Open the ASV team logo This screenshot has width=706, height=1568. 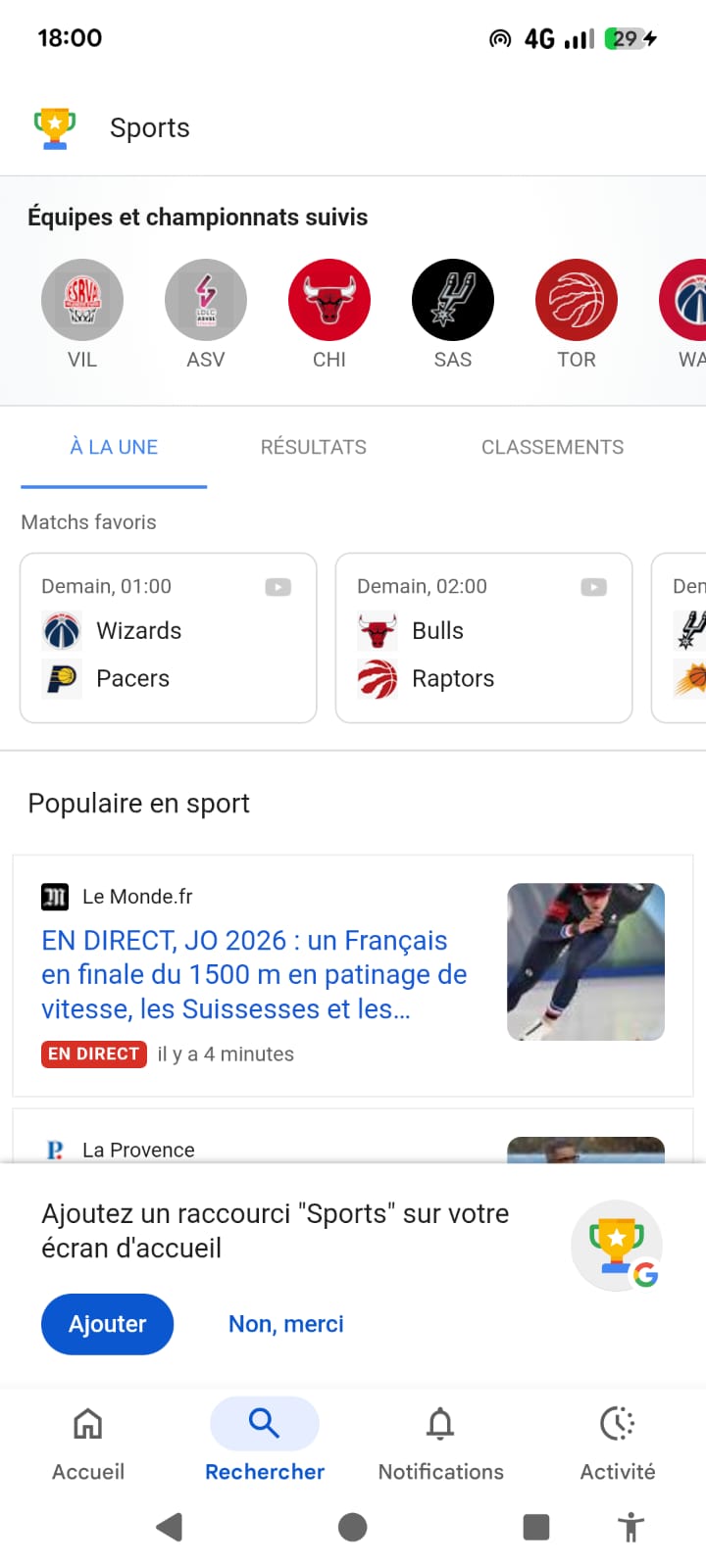click(x=206, y=300)
